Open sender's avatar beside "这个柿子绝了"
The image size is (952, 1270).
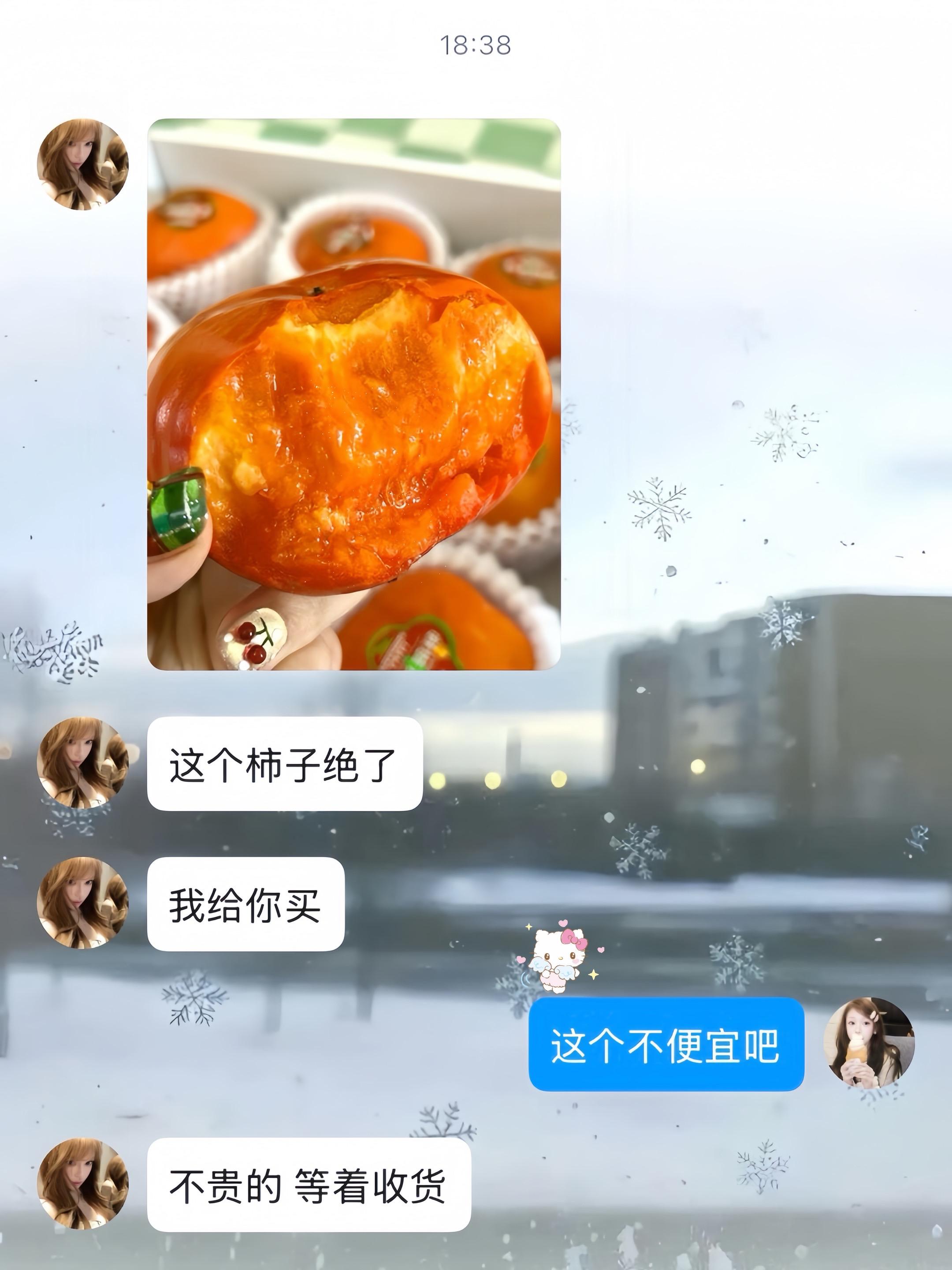click(82, 763)
